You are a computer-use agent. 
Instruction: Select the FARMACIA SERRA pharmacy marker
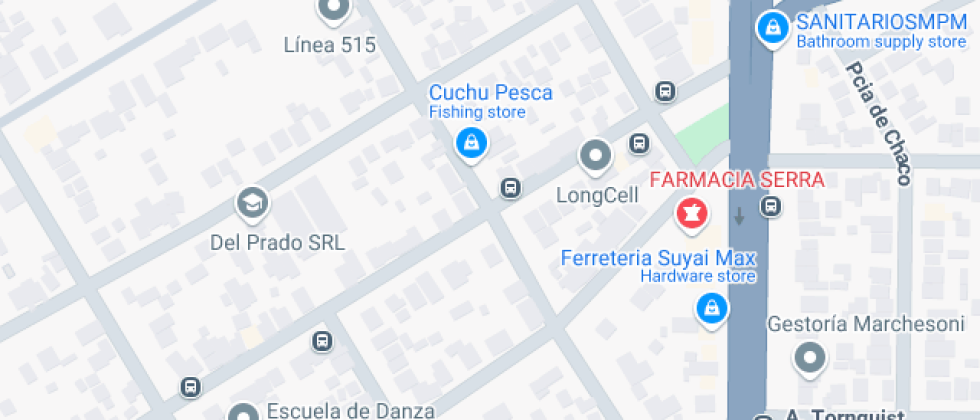(690, 211)
